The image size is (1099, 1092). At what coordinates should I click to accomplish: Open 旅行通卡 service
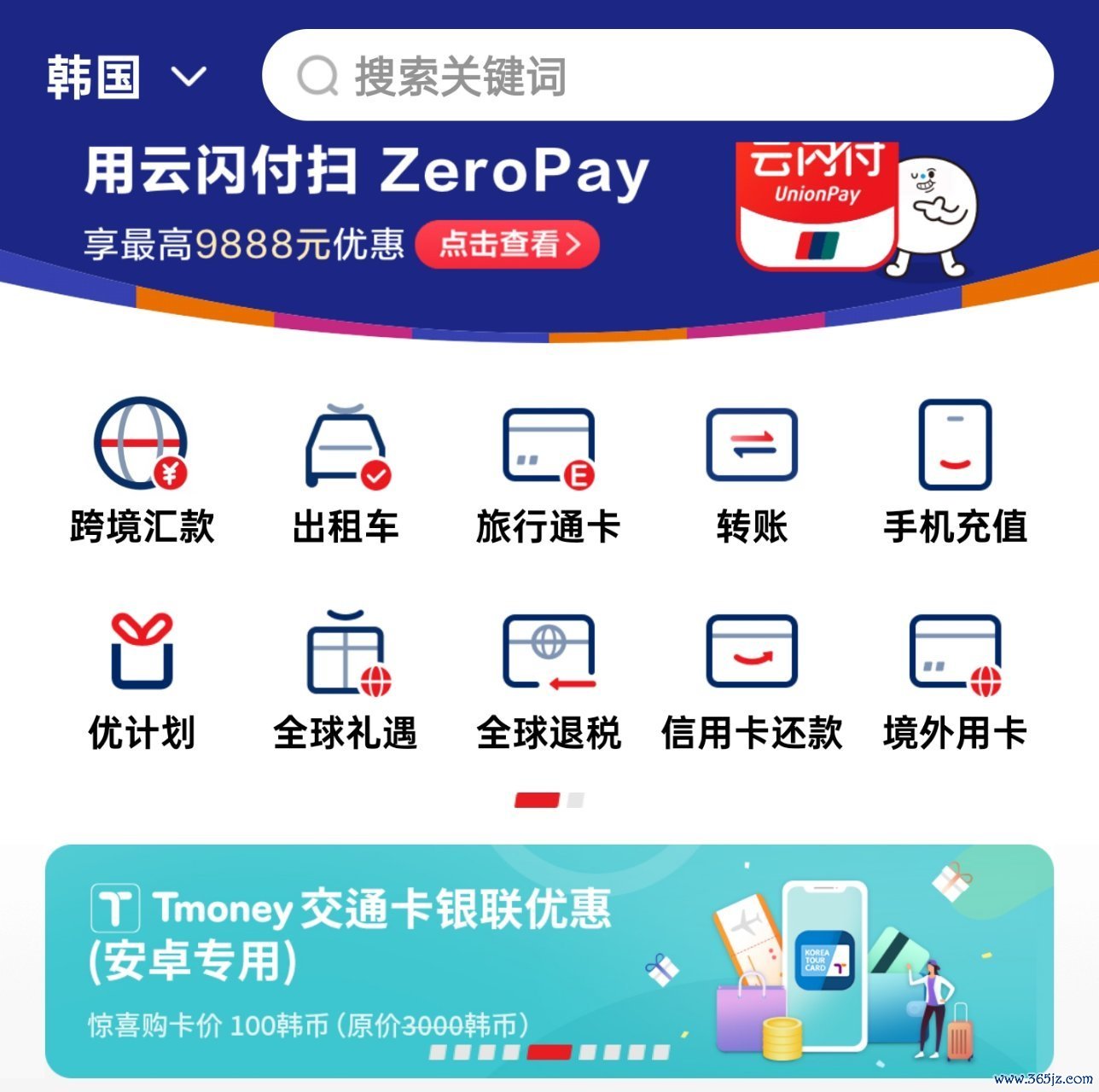548,471
